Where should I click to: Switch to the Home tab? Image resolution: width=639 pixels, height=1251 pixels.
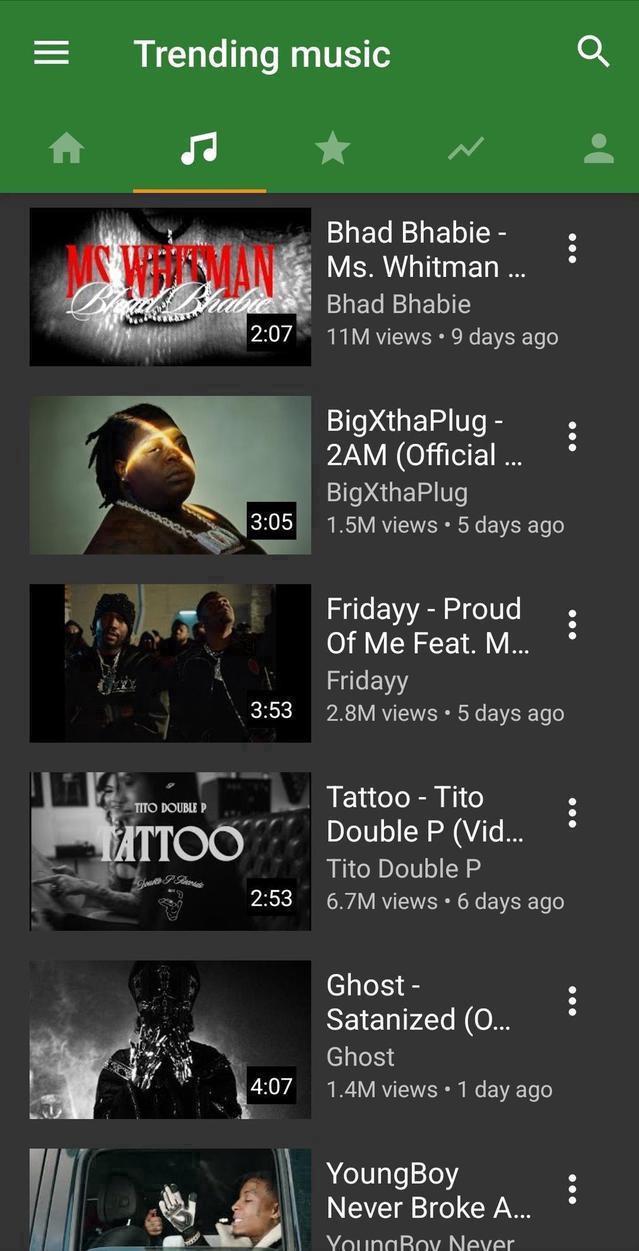[x=66, y=149]
